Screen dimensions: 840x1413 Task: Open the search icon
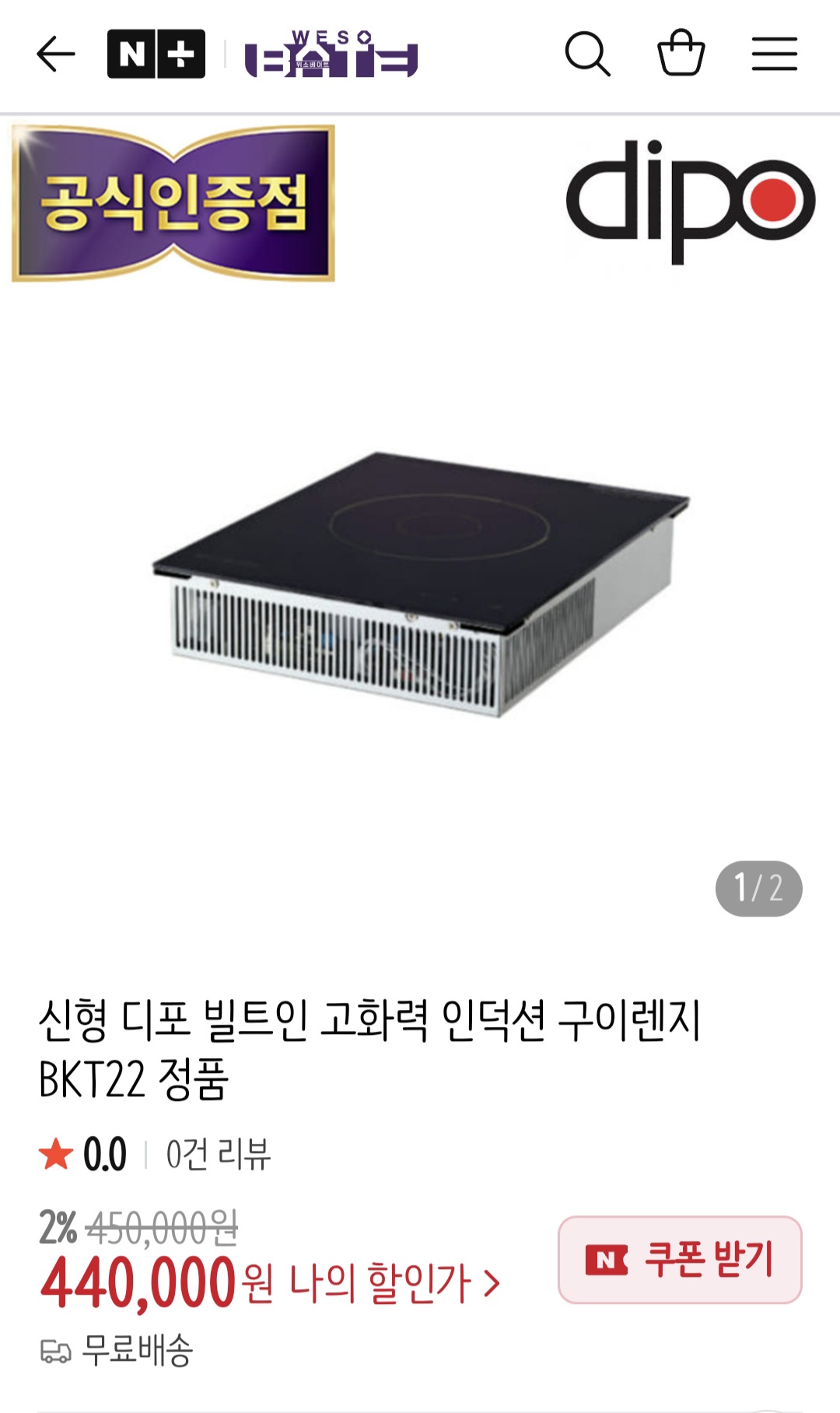click(x=587, y=54)
